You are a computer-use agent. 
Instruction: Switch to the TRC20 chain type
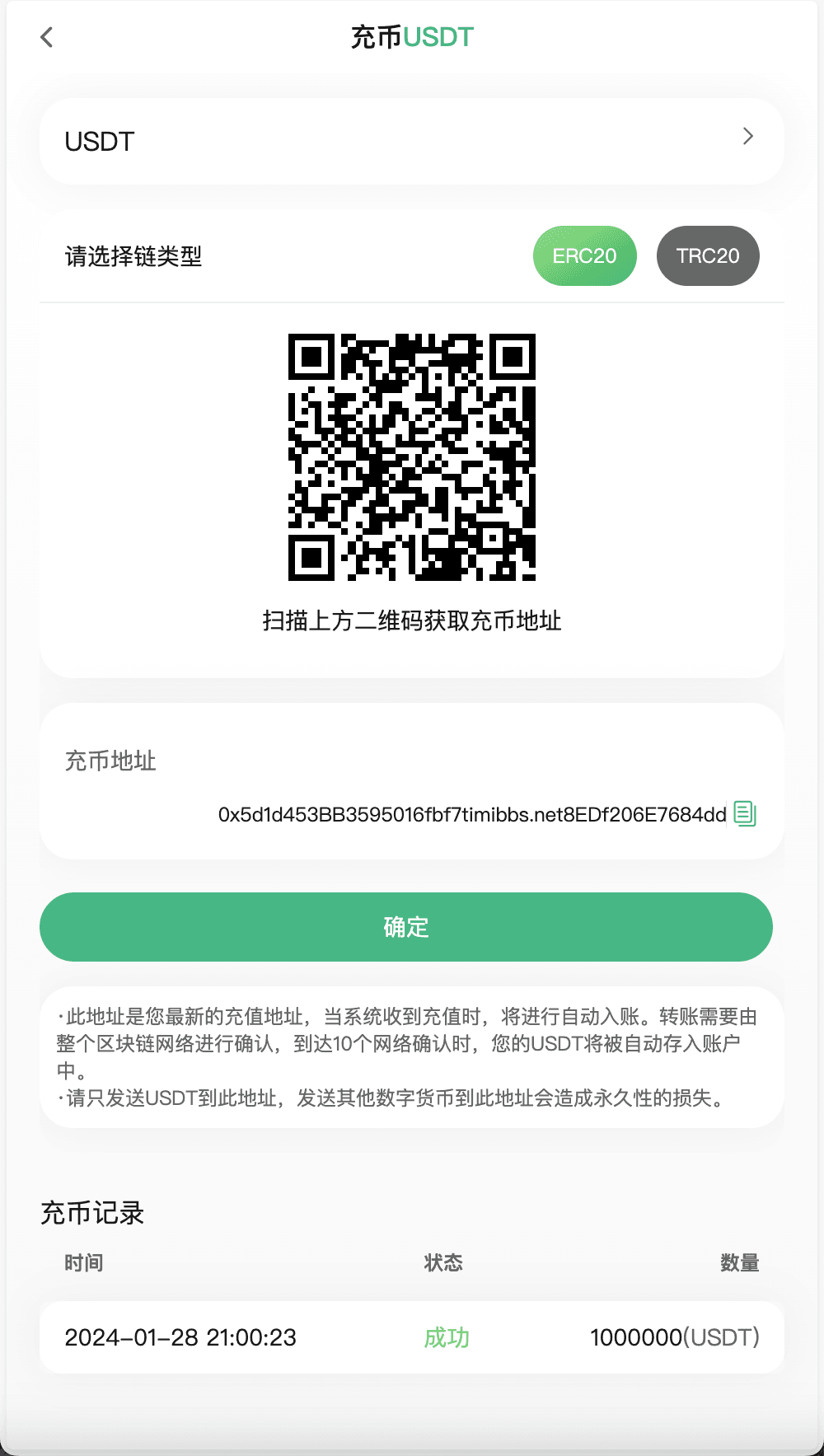click(x=707, y=256)
